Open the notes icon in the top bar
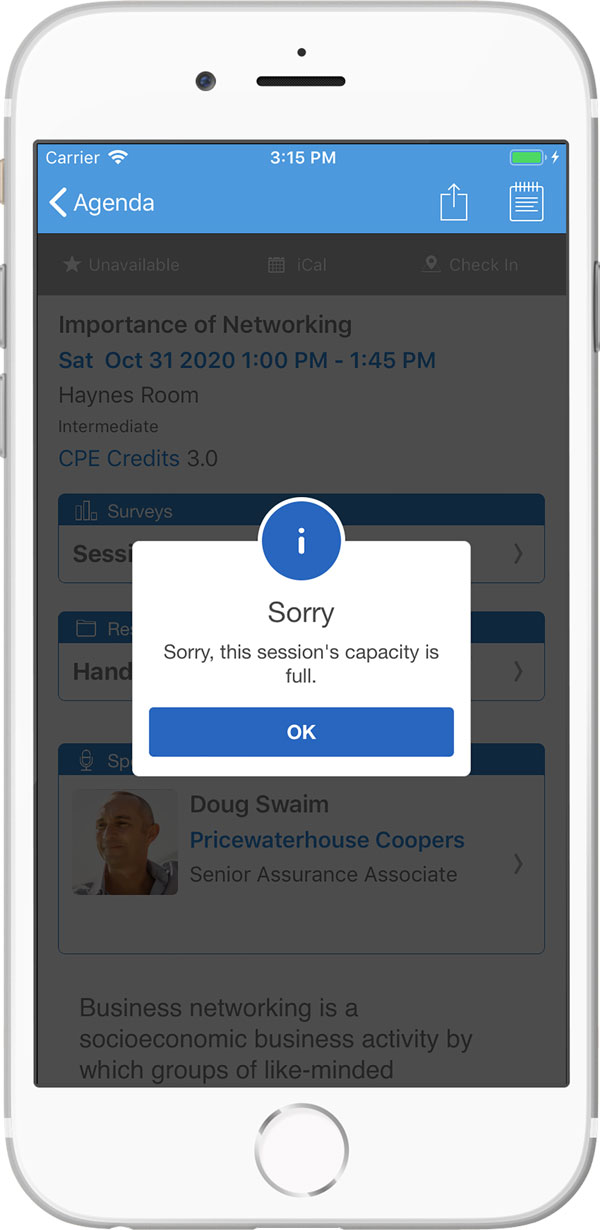 pos(526,202)
